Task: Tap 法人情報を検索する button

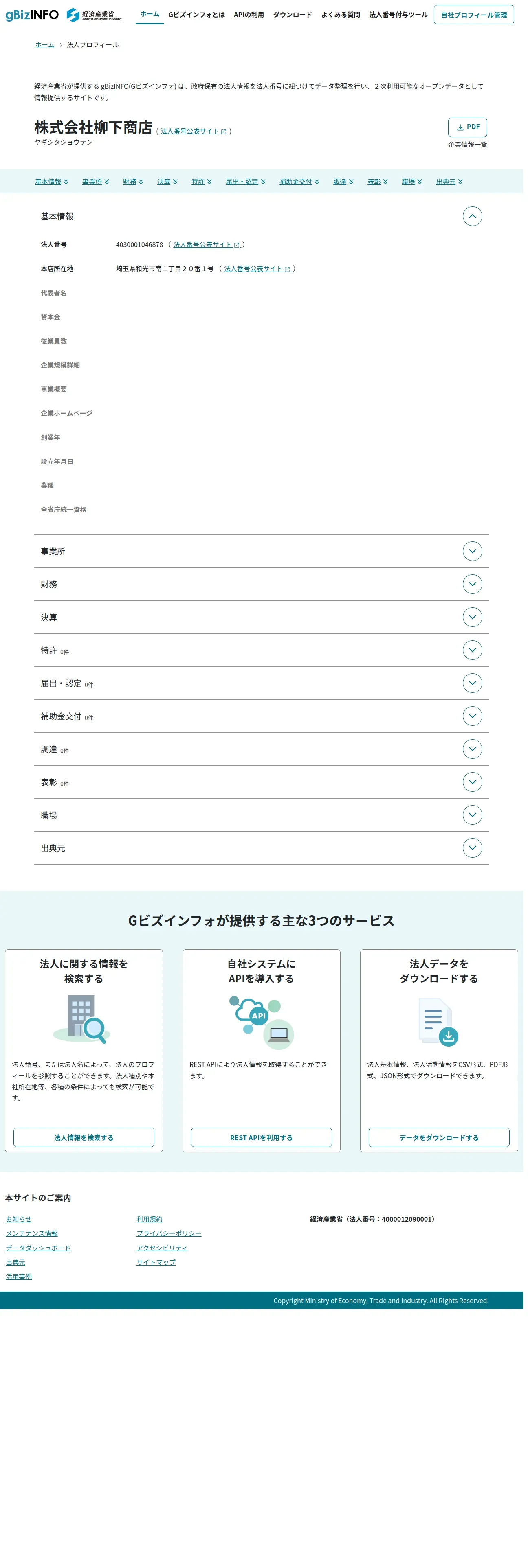Action: [85, 1149]
